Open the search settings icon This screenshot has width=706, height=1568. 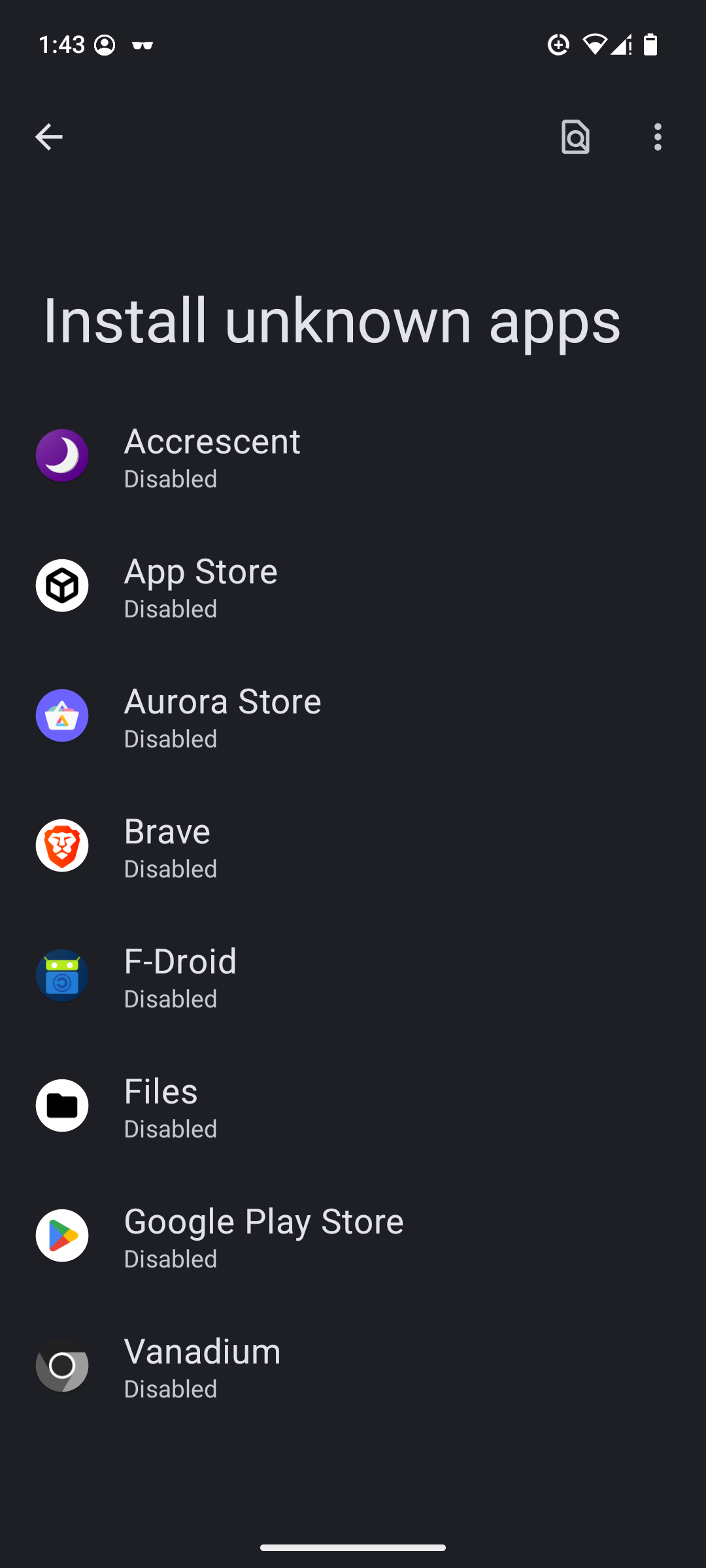click(575, 137)
